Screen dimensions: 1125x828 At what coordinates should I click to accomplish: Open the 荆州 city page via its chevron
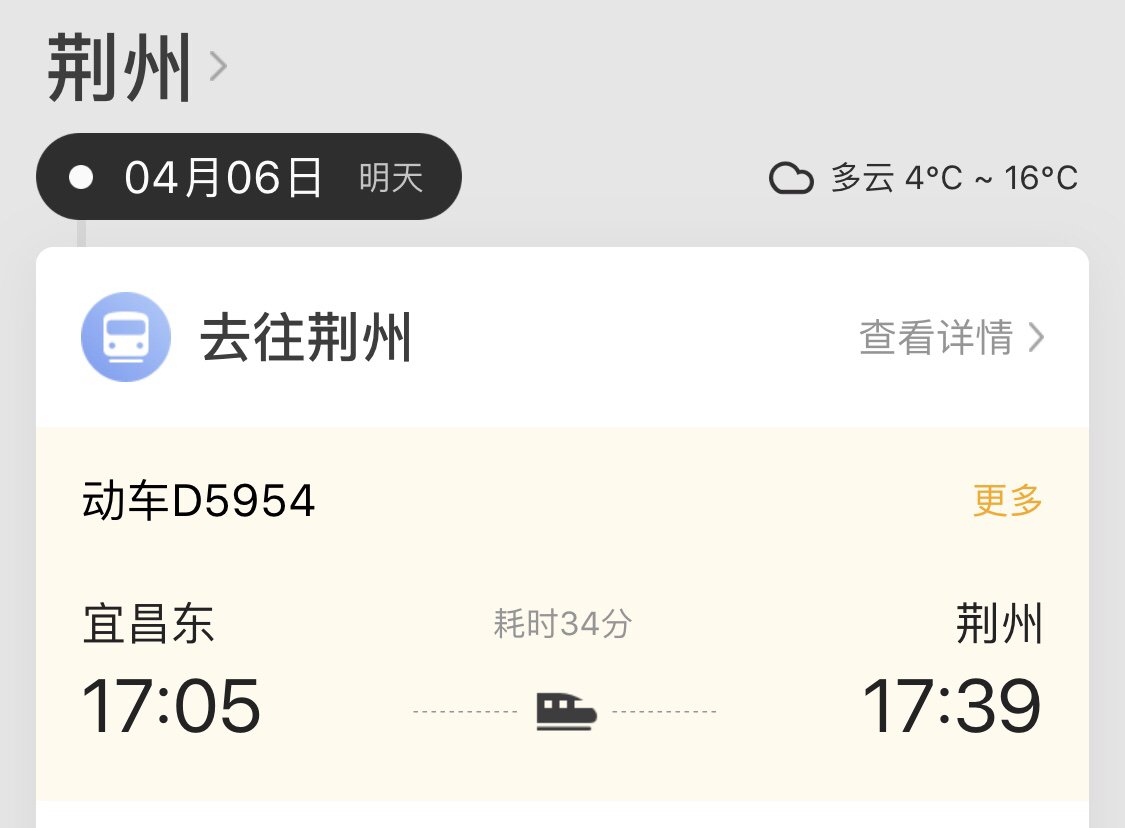point(218,68)
